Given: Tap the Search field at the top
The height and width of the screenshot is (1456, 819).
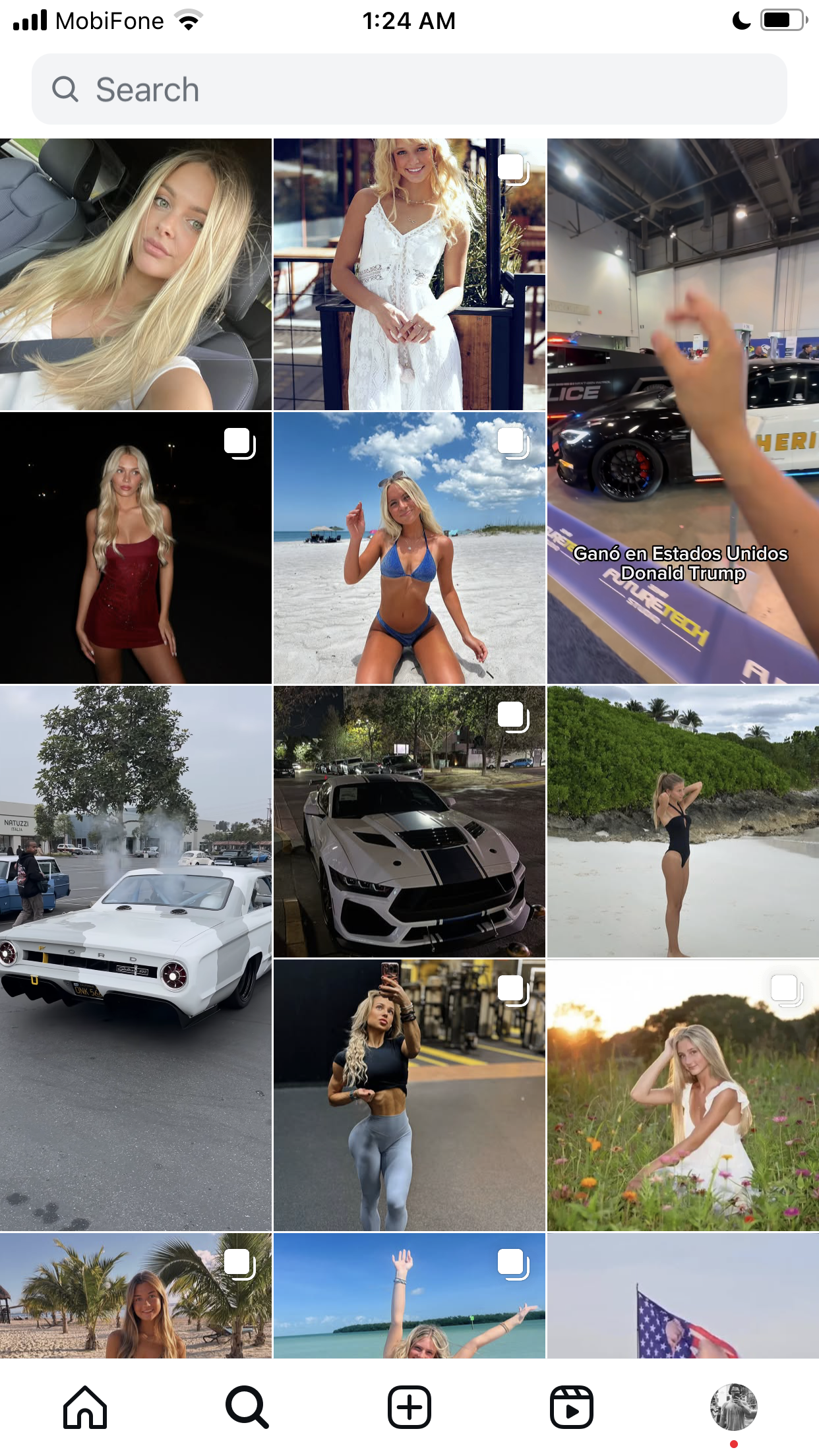Looking at the screenshot, I should coord(409,89).
